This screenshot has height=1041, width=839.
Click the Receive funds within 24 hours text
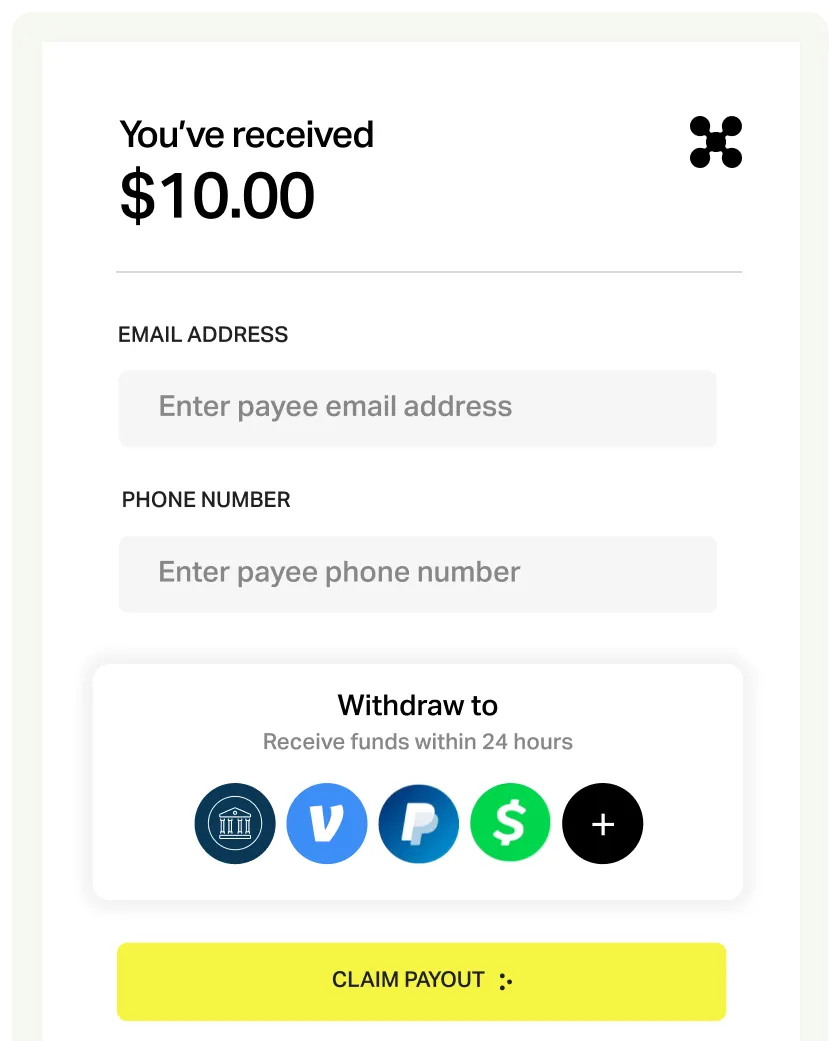click(417, 742)
